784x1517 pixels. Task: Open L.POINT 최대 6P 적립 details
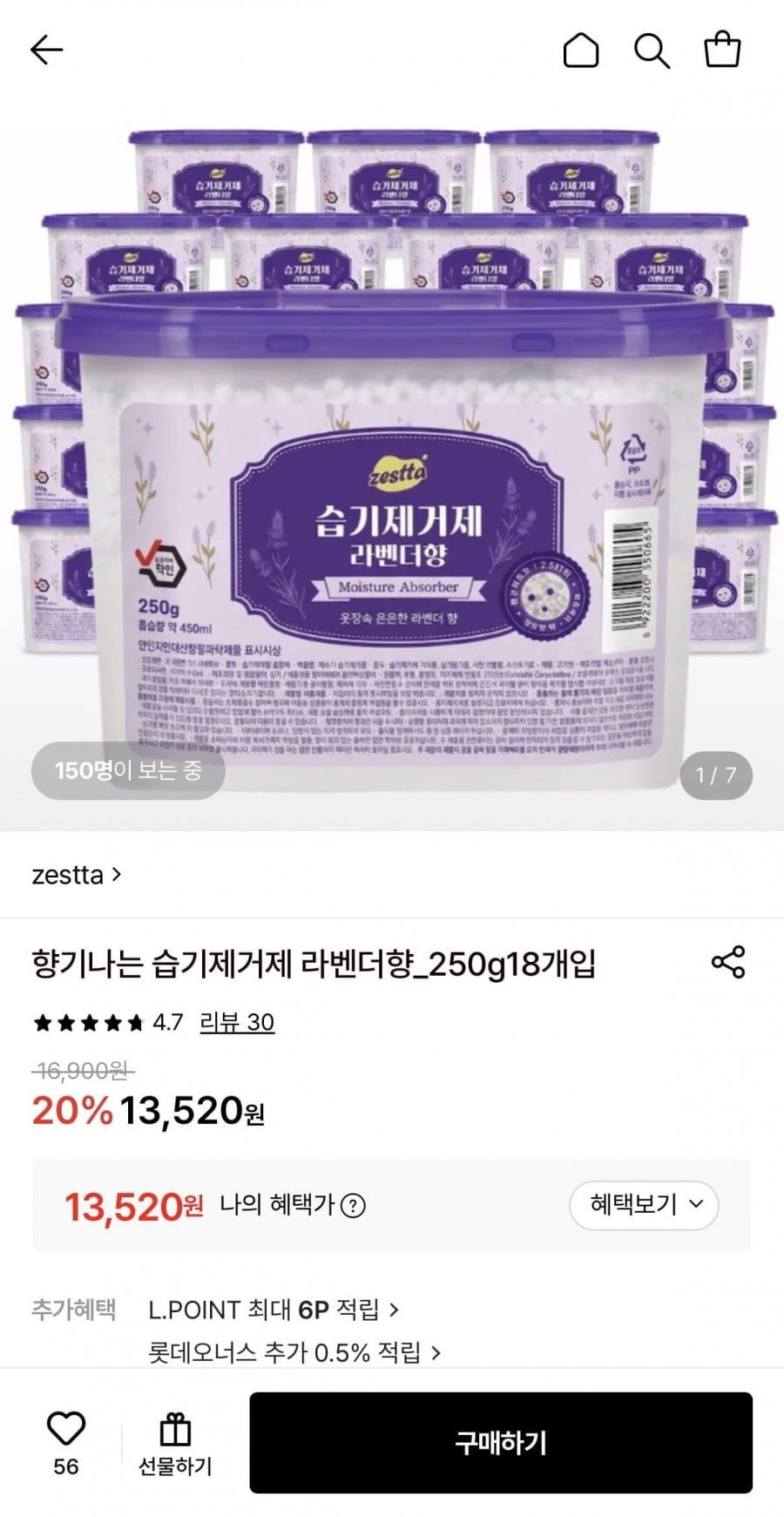point(274,1310)
